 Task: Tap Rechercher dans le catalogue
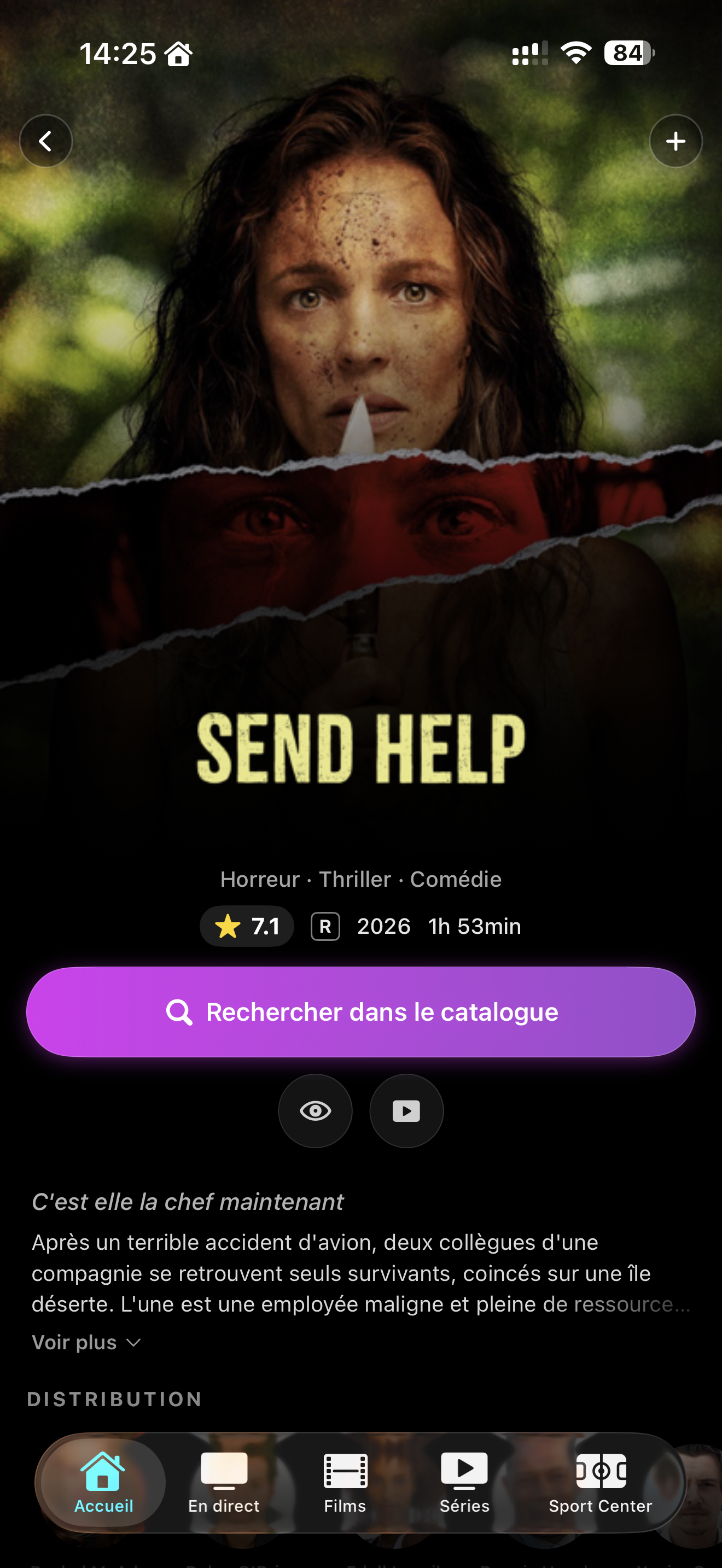click(x=361, y=1011)
